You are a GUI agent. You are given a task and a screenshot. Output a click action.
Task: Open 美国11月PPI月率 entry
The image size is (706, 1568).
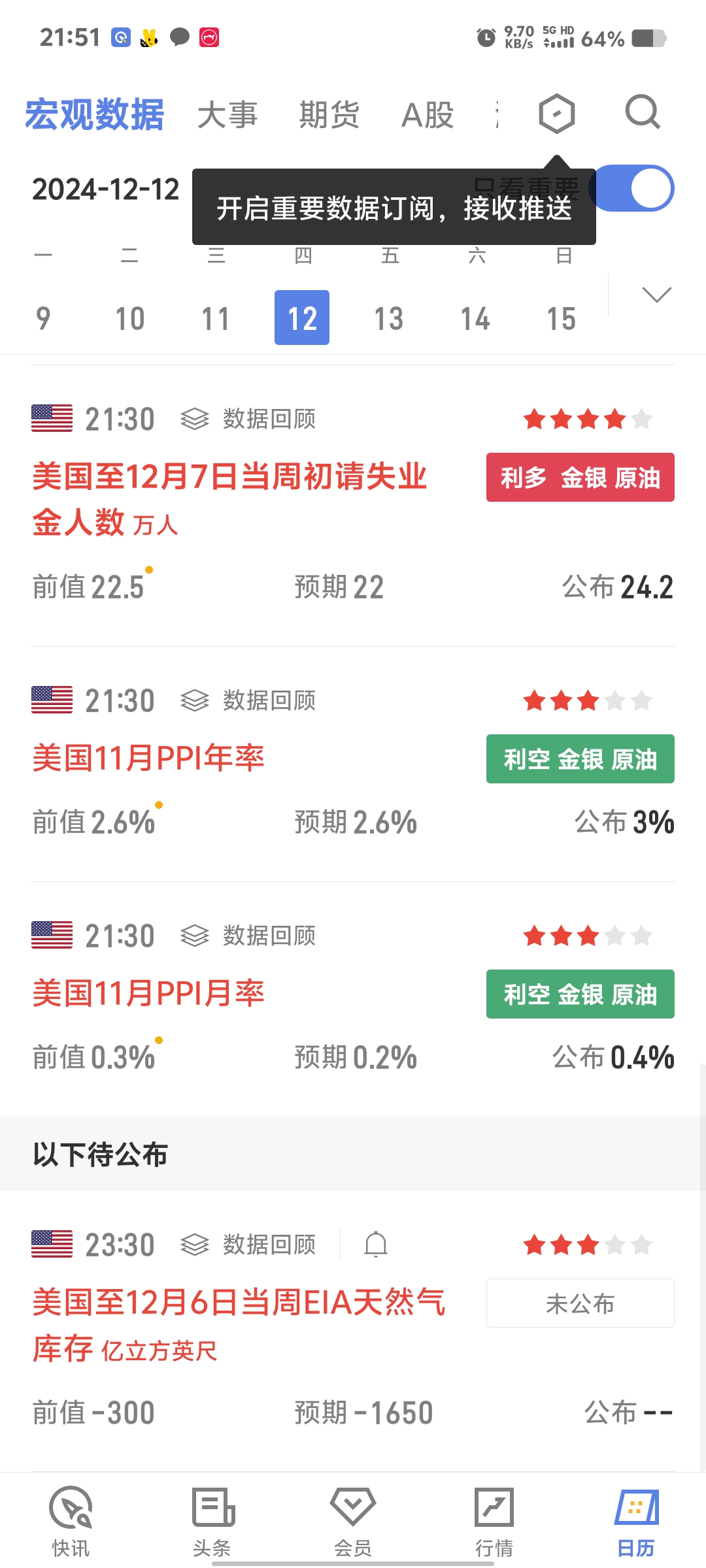[148, 993]
